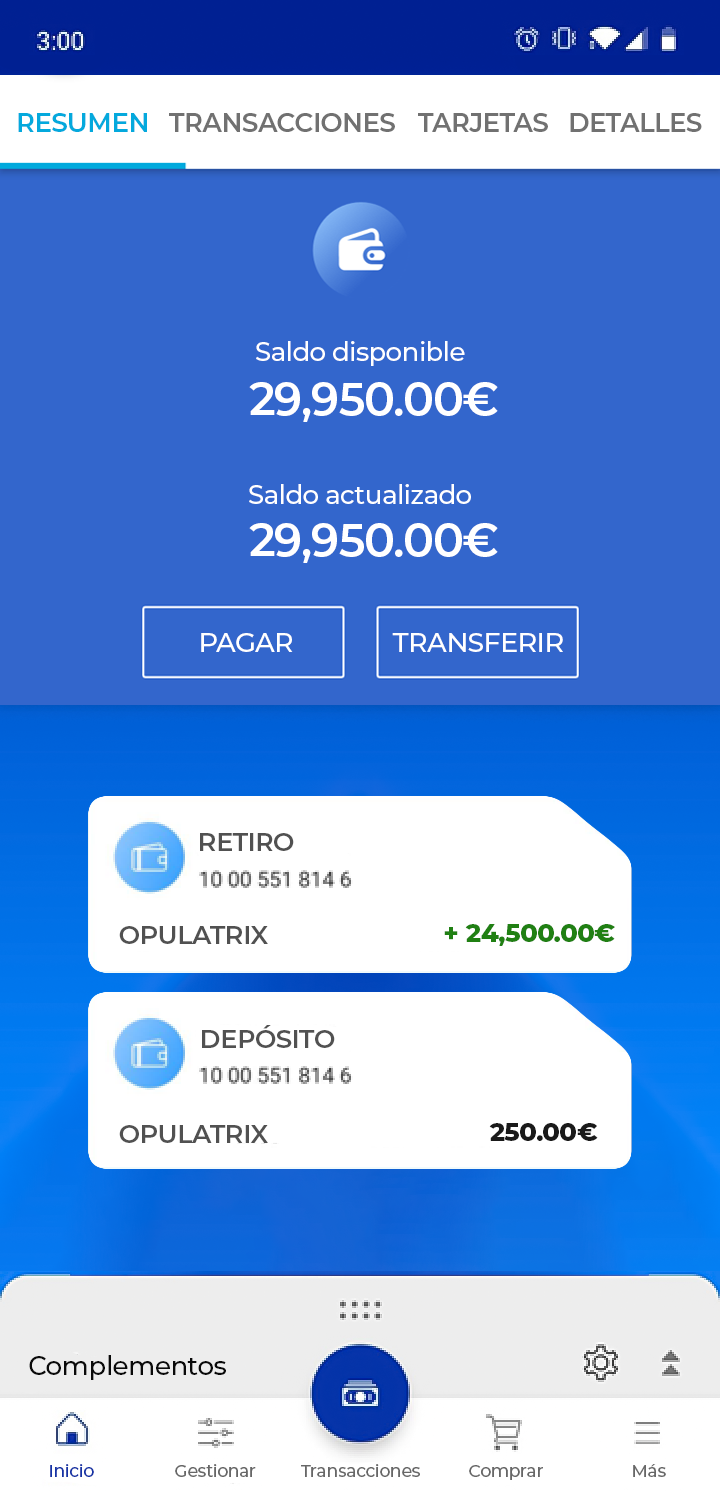This screenshot has height=1496, width=720.
Task: Tap the Pagar button
Action: click(x=243, y=642)
